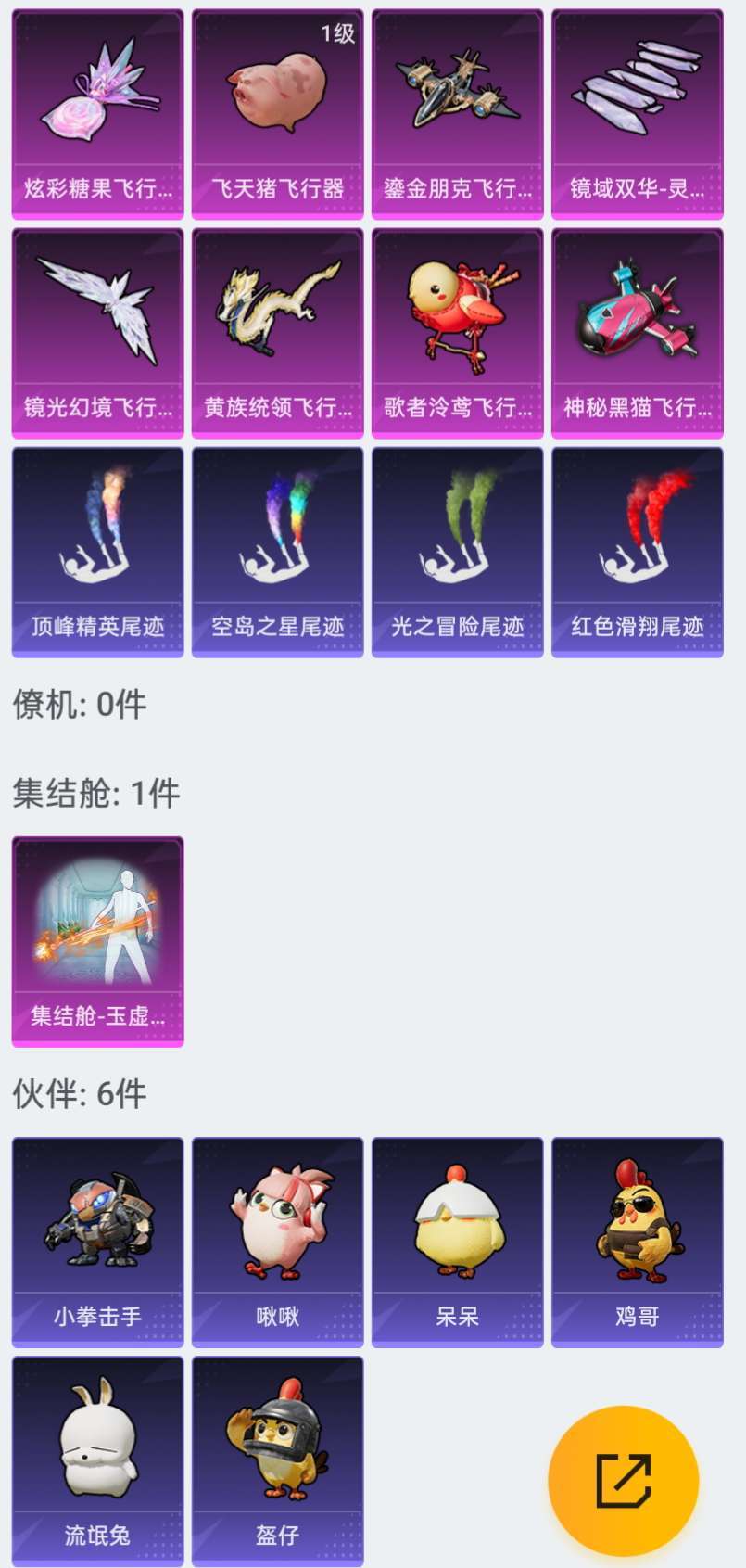746x1568 pixels.
Task: Open the 鸡哥 companion with sunglasses
Action: tap(636, 1241)
